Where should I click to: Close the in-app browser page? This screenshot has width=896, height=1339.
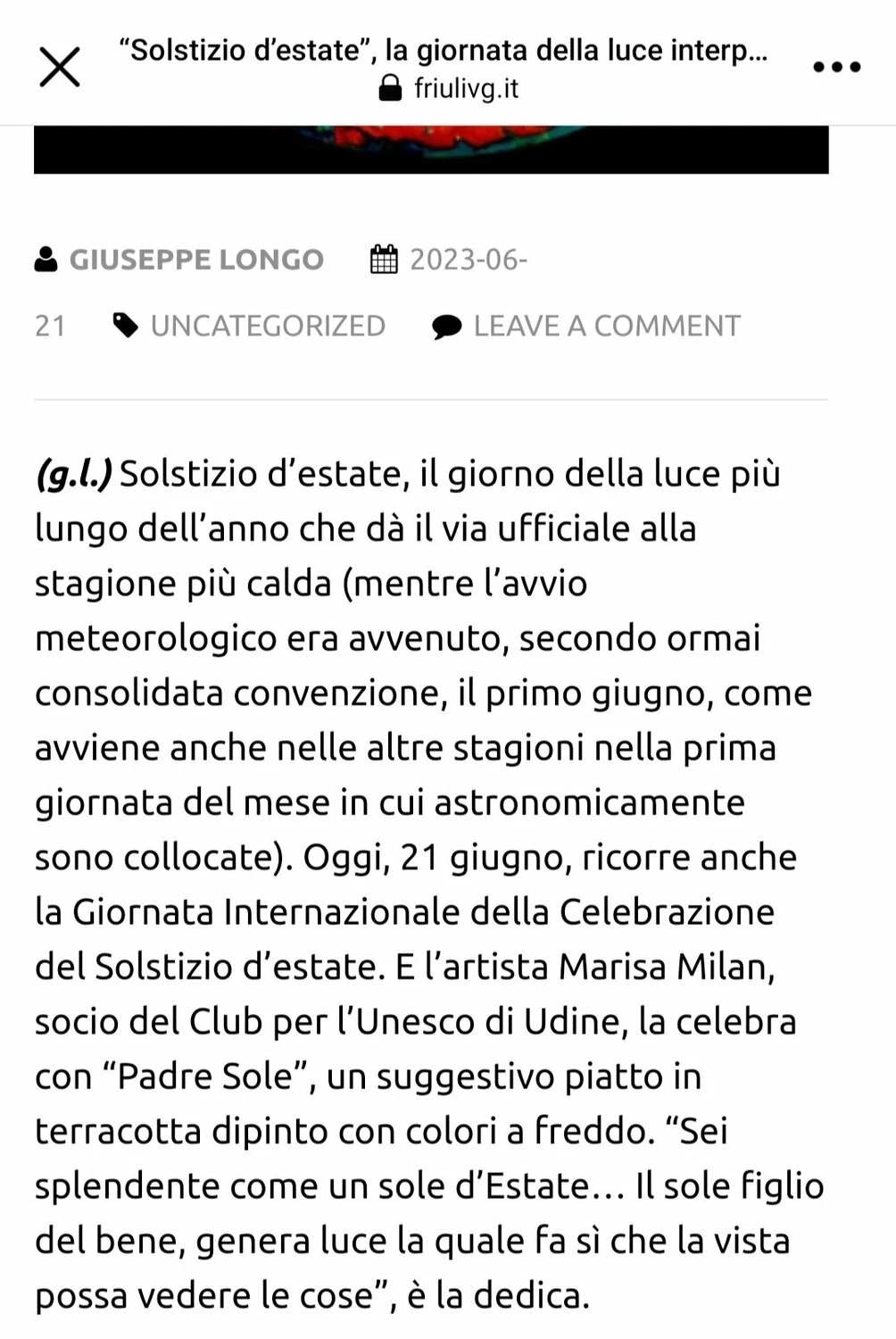pyautogui.click(x=60, y=67)
